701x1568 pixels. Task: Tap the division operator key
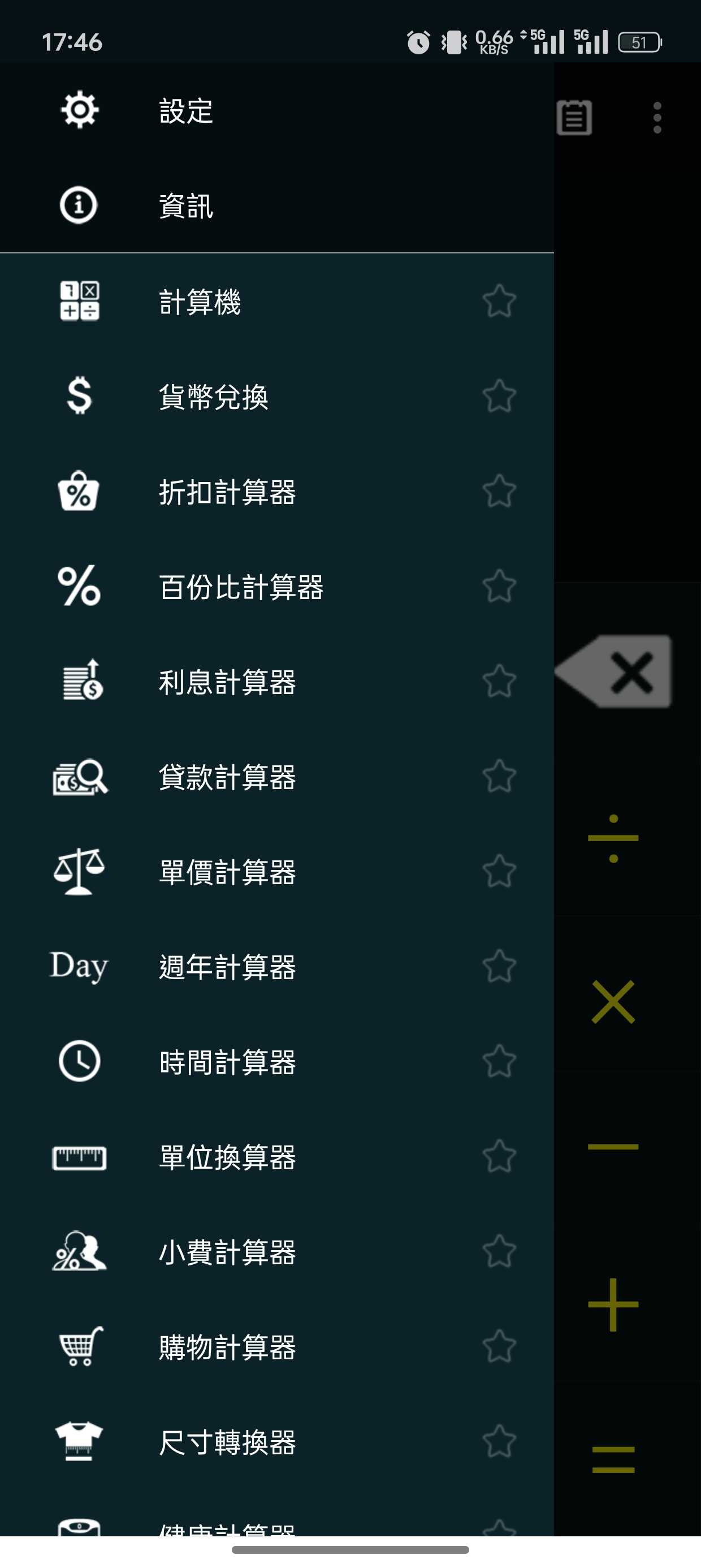coord(613,838)
